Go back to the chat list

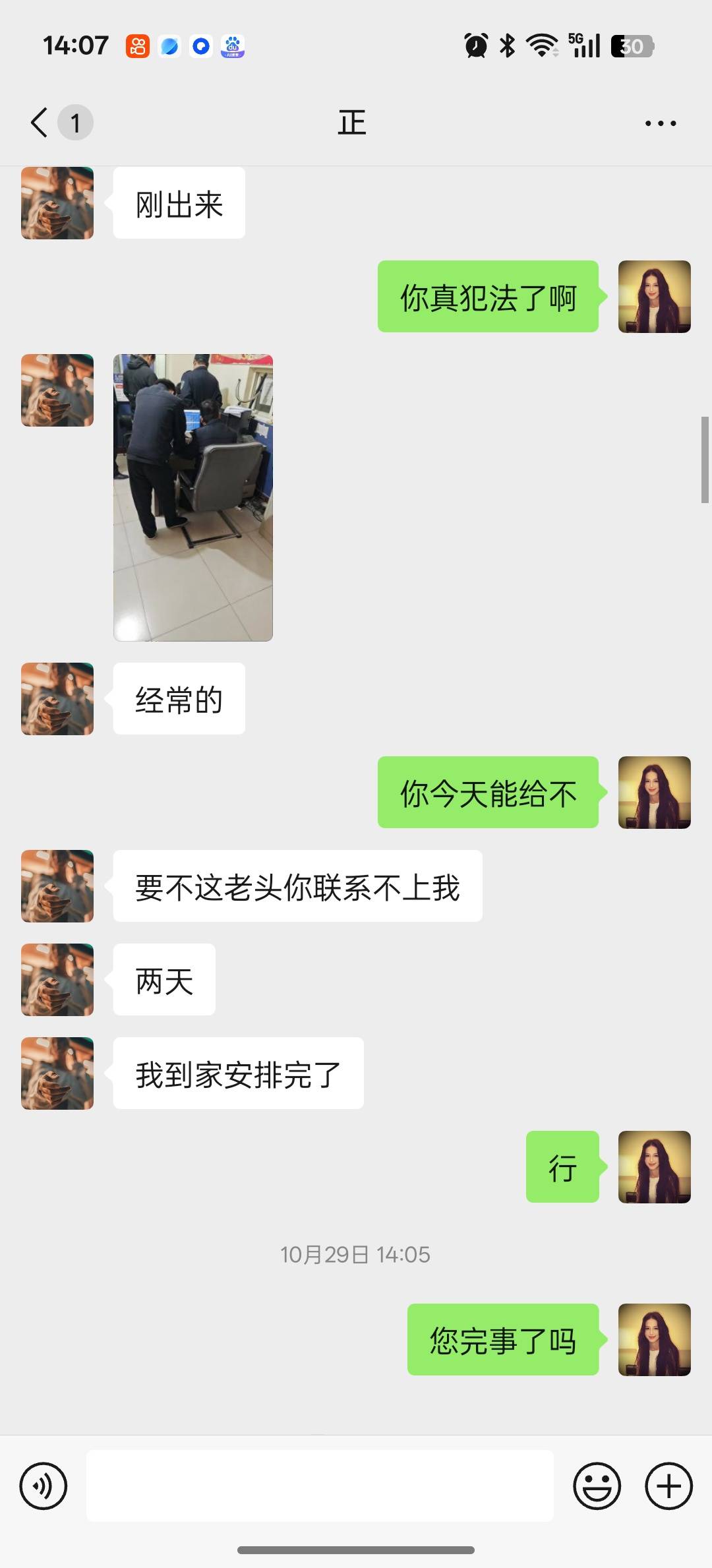point(40,123)
